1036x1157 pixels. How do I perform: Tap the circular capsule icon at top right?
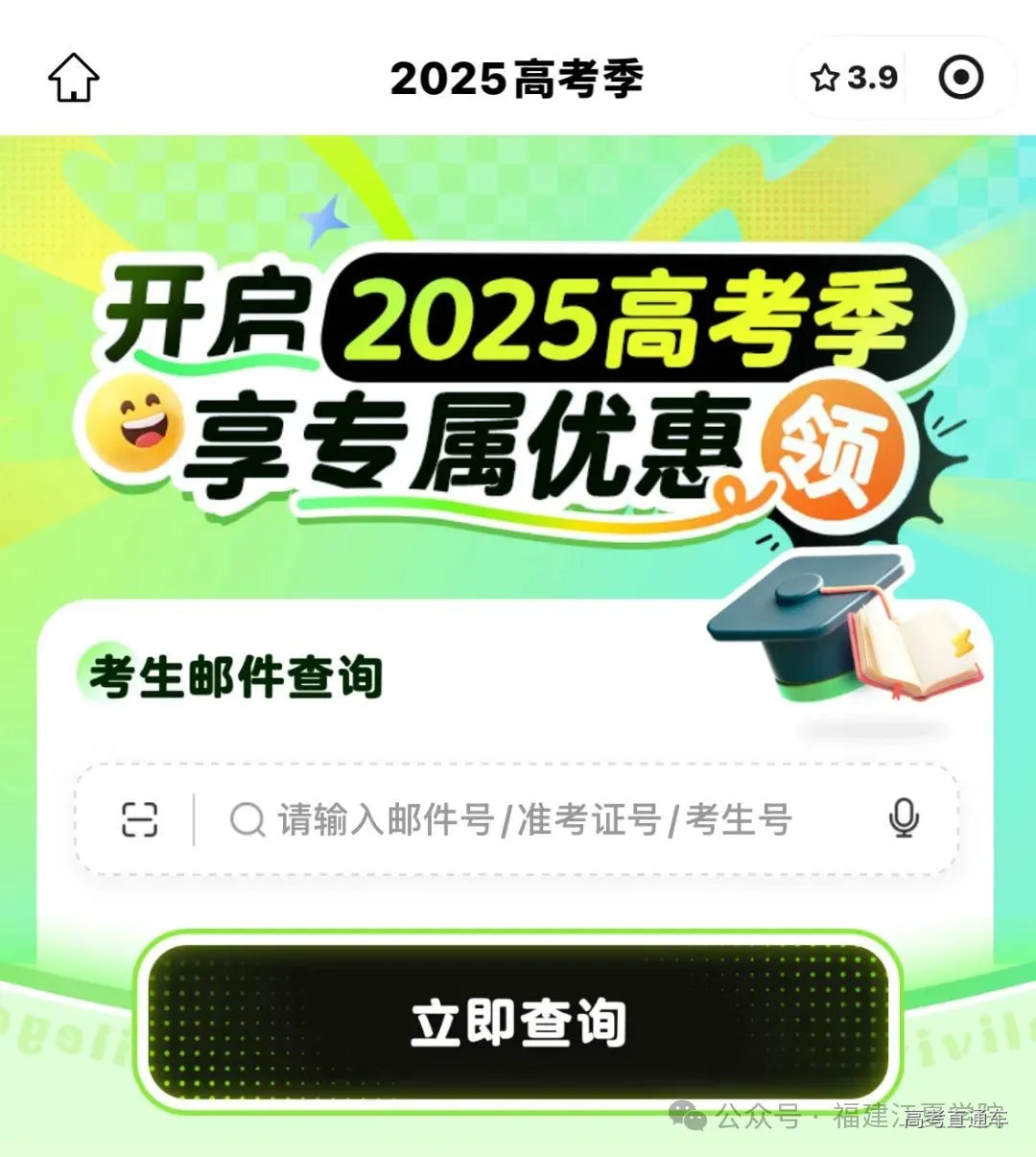pos(961,79)
